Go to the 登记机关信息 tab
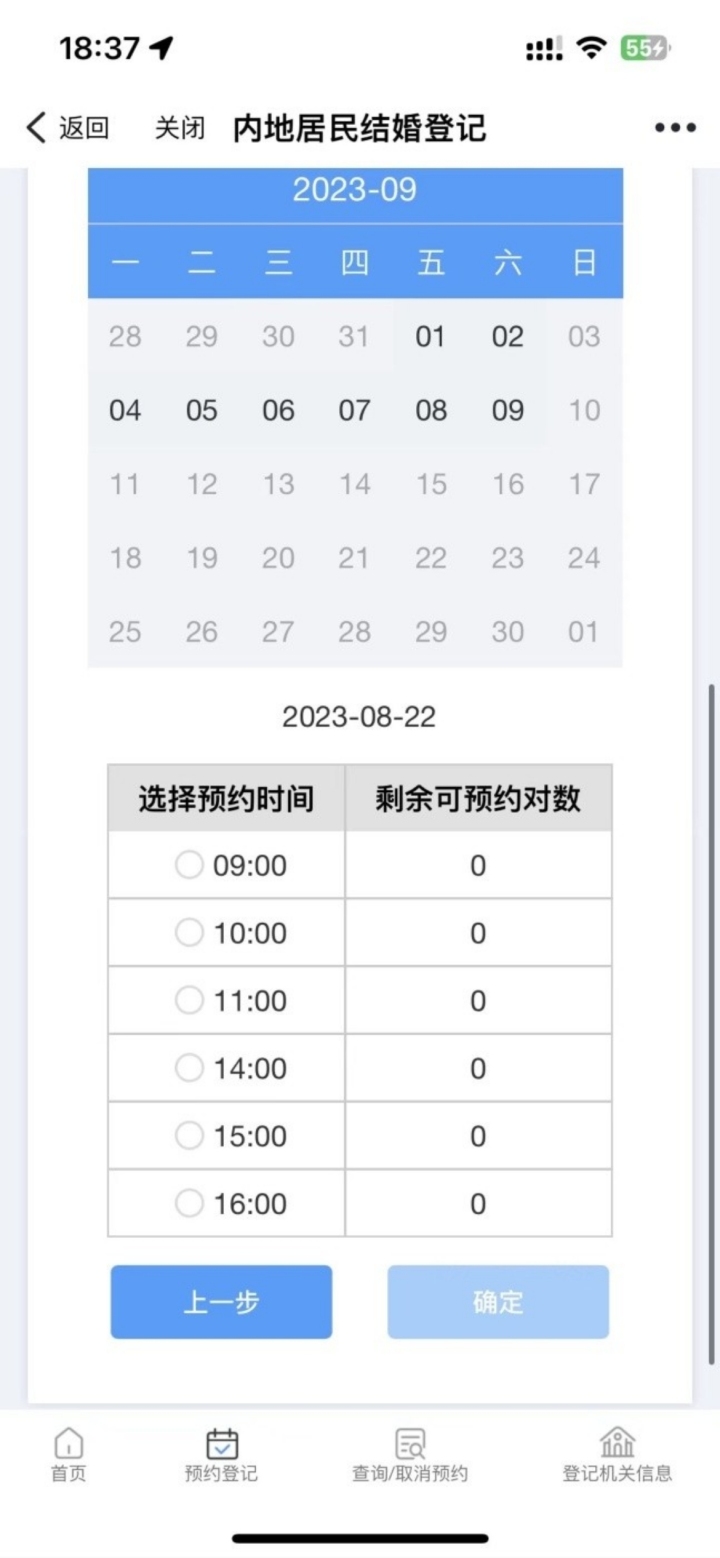720x1558 pixels. tap(617, 1455)
